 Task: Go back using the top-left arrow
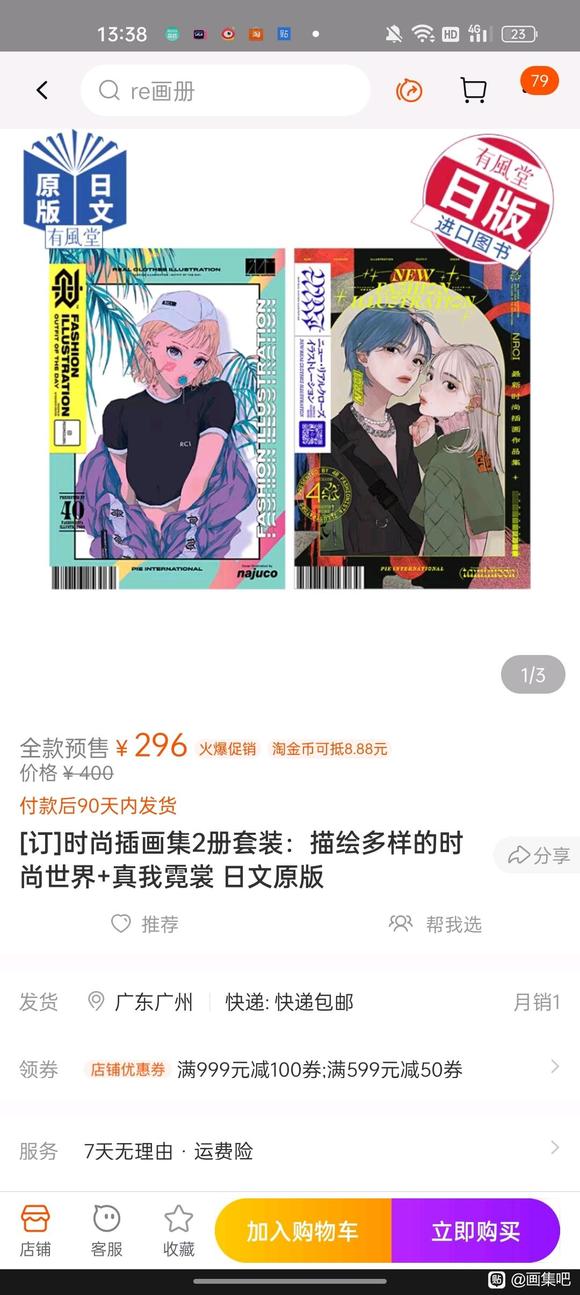pos(41,91)
